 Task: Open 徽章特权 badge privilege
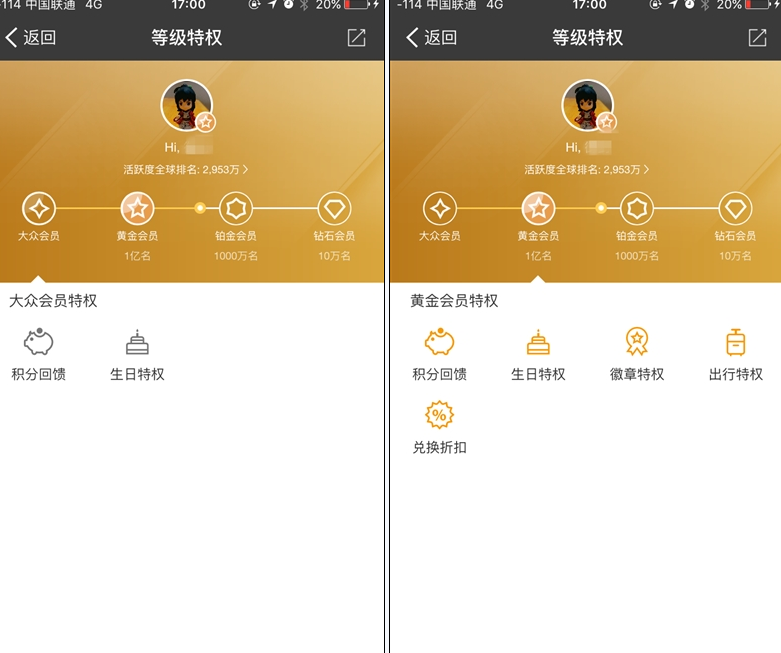pos(637,354)
